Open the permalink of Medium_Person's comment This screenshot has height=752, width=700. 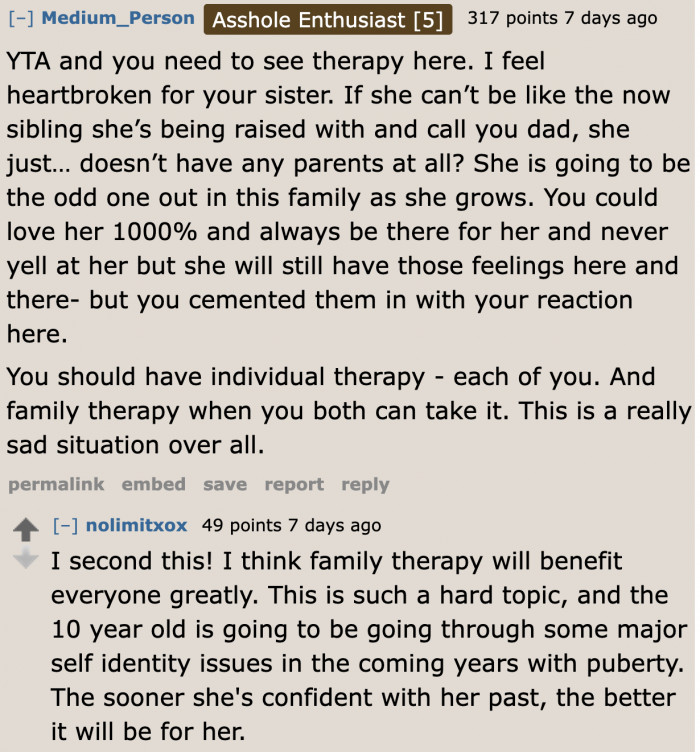pos(56,484)
